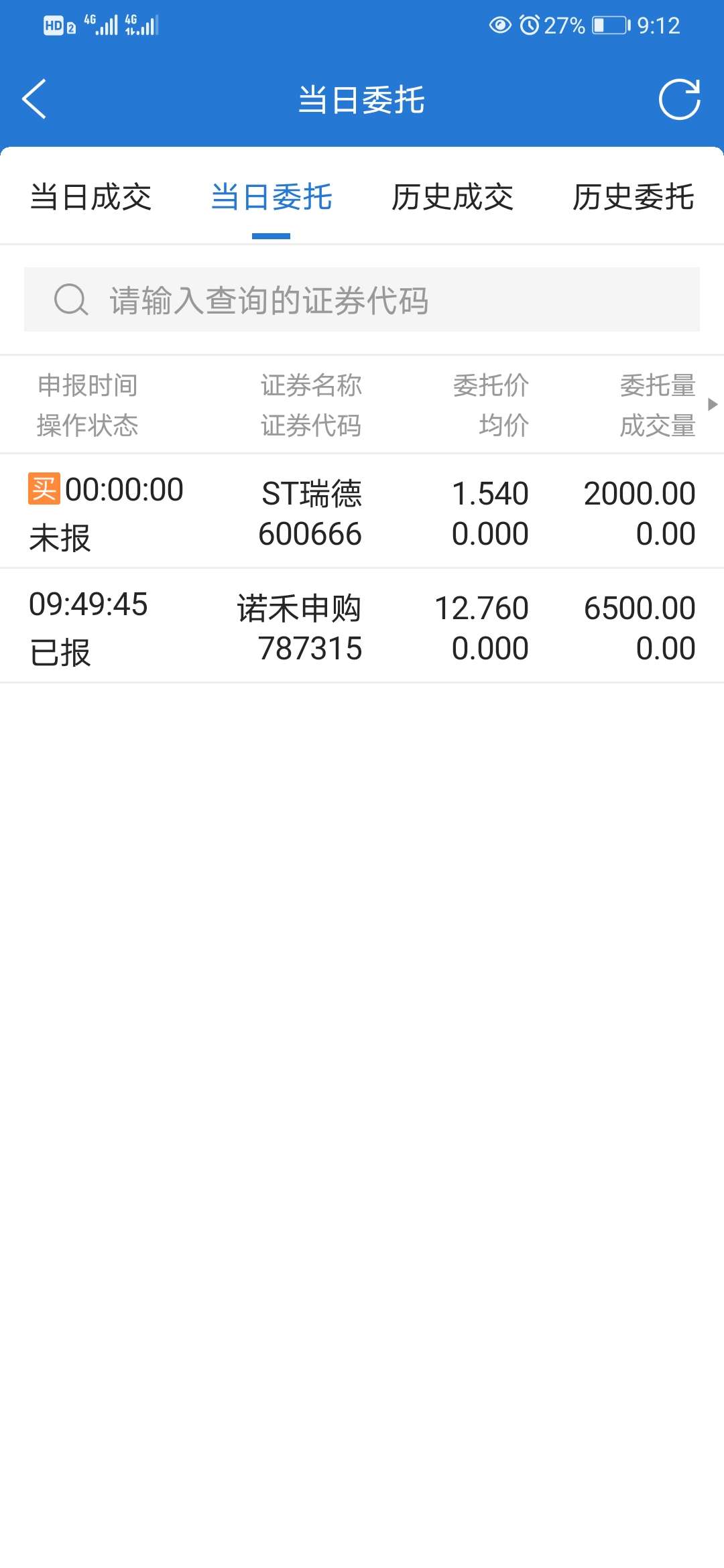Refresh the 当日委托 list
Image resolution: width=724 pixels, height=1568 pixels.
coord(680,99)
